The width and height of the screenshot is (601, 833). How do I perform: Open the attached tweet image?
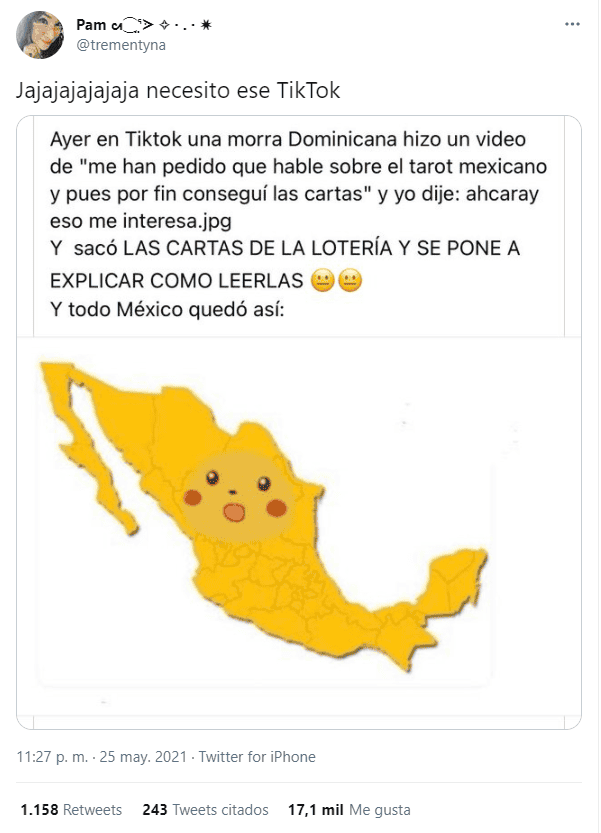pyautogui.click(x=300, y=420)
